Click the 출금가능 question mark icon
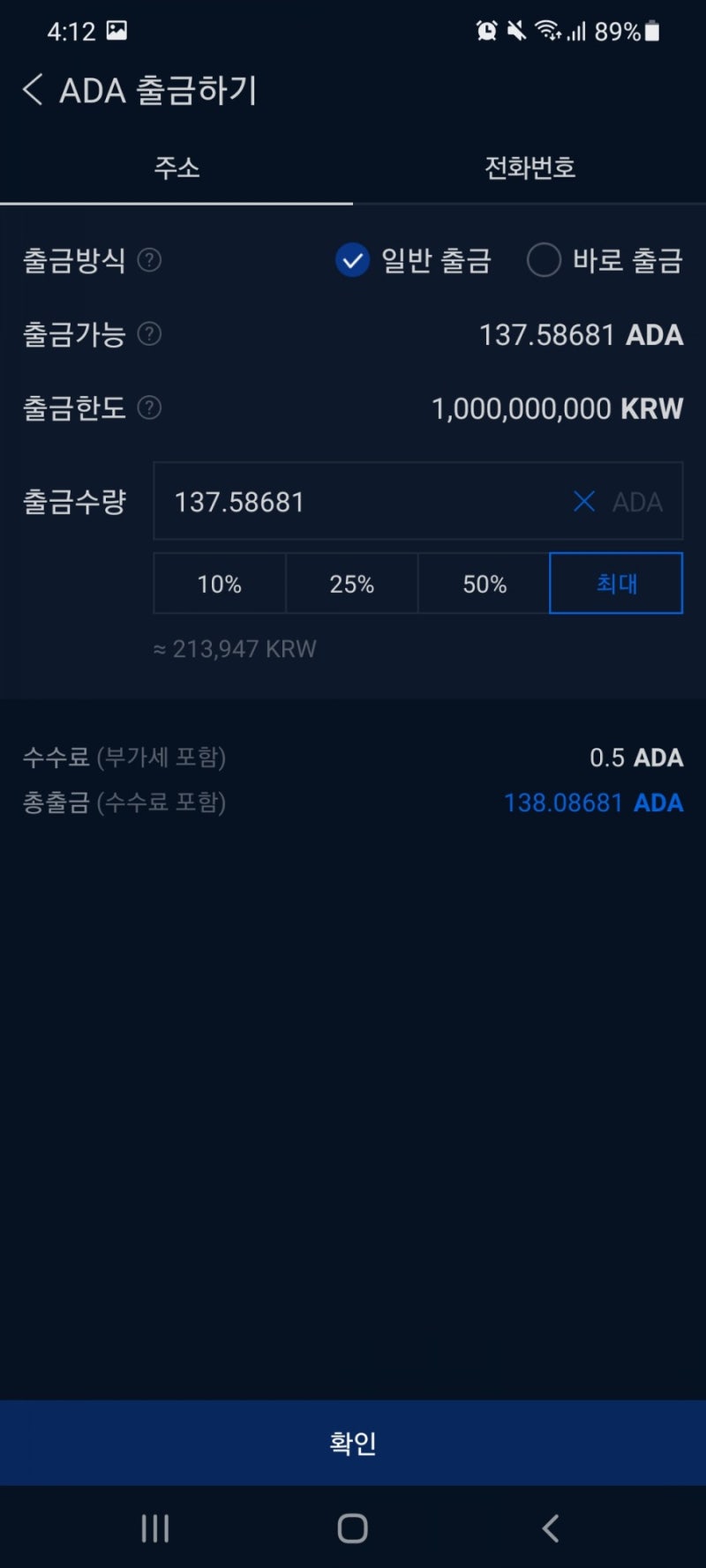The image size is (706, 1568). point(150,335)
